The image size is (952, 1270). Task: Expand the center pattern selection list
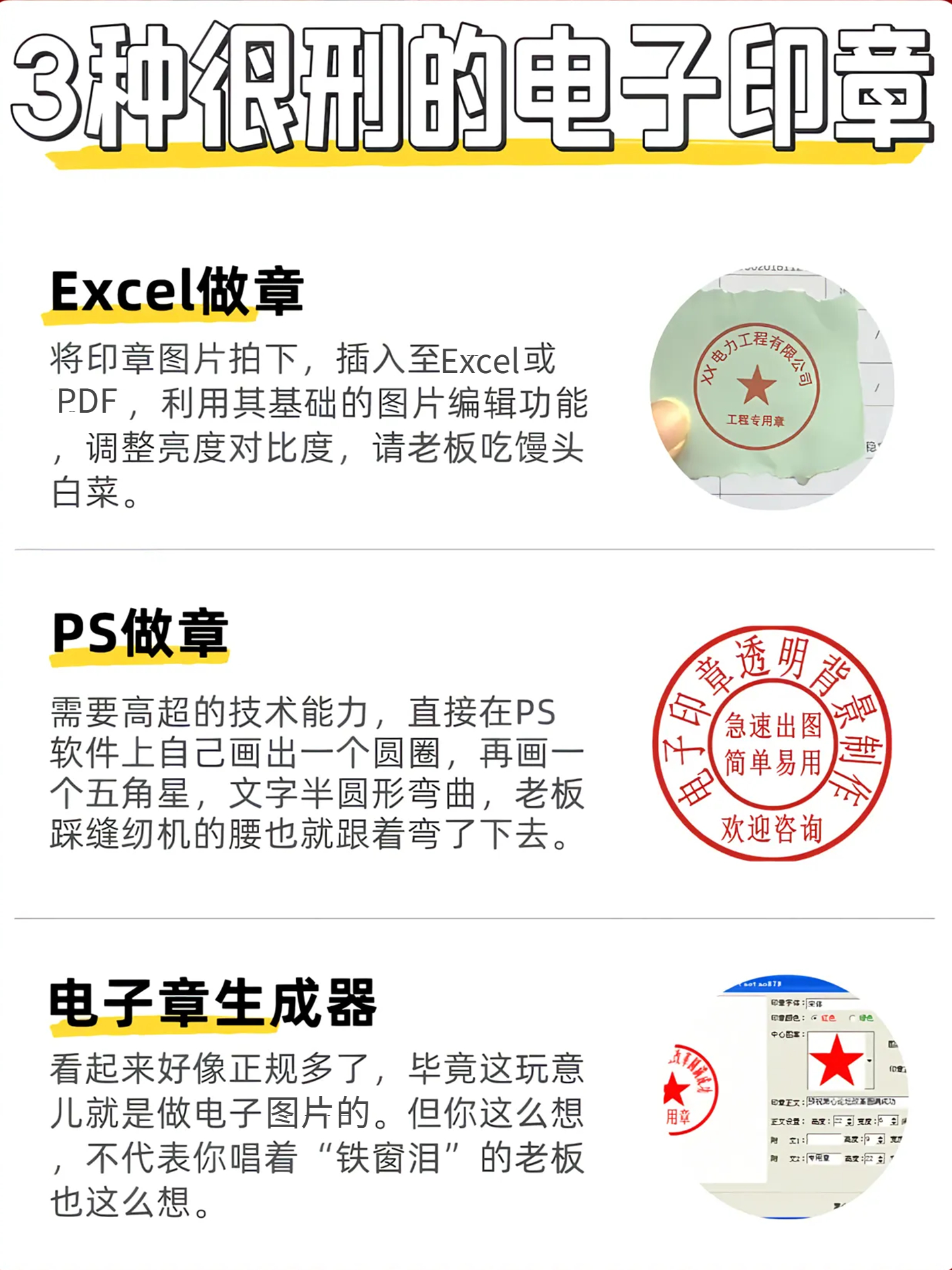click(868, 1061)
